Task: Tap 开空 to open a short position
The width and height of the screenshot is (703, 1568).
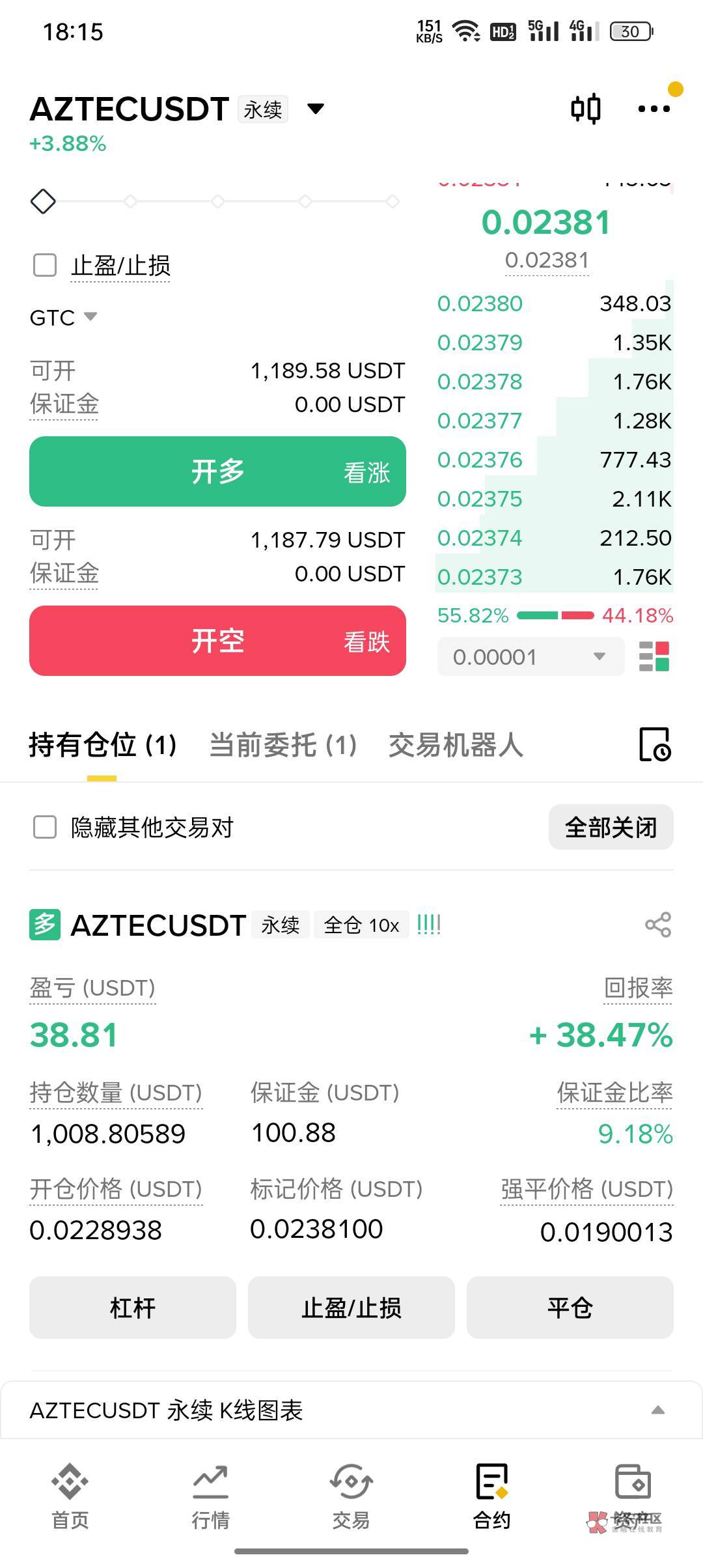Action: coord(217,641)
